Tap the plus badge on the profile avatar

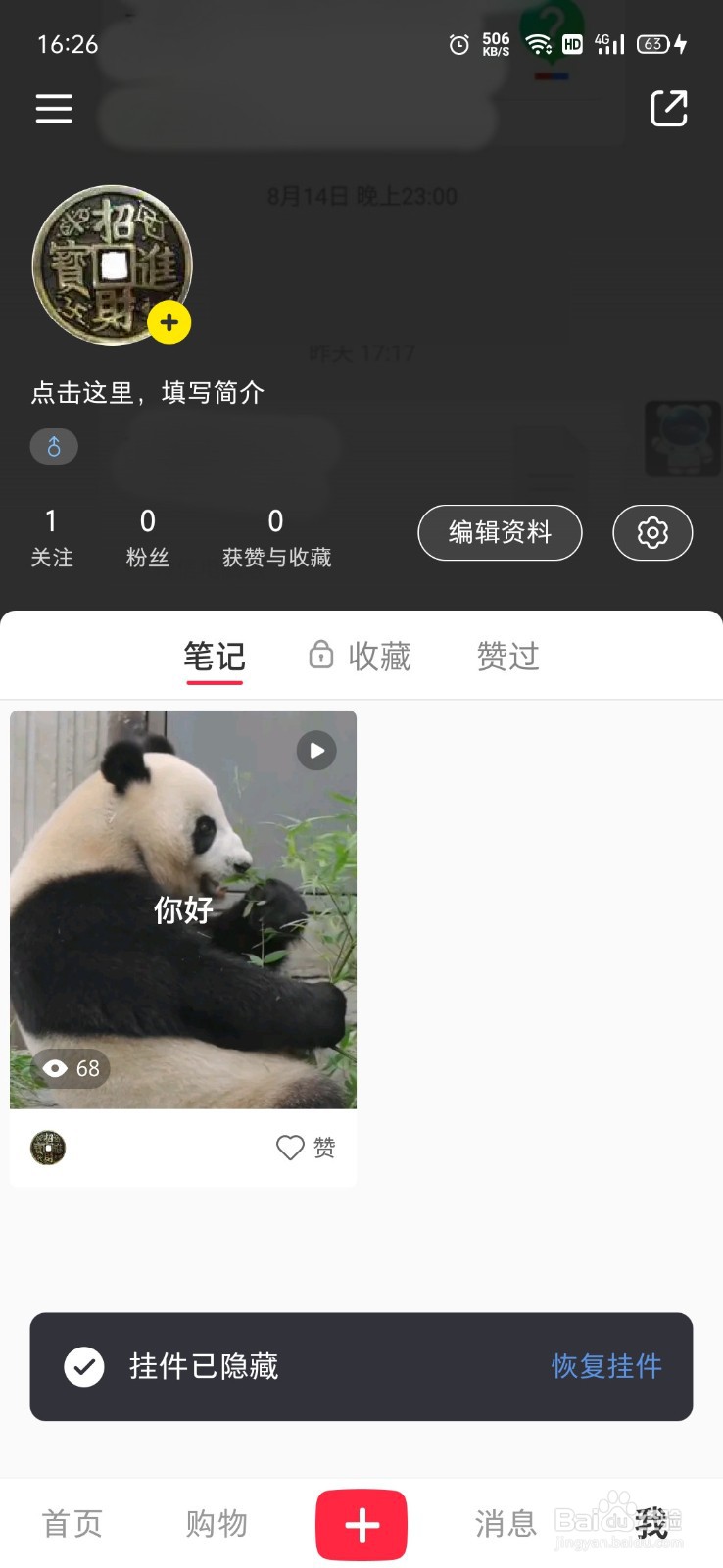coord(169,322)
